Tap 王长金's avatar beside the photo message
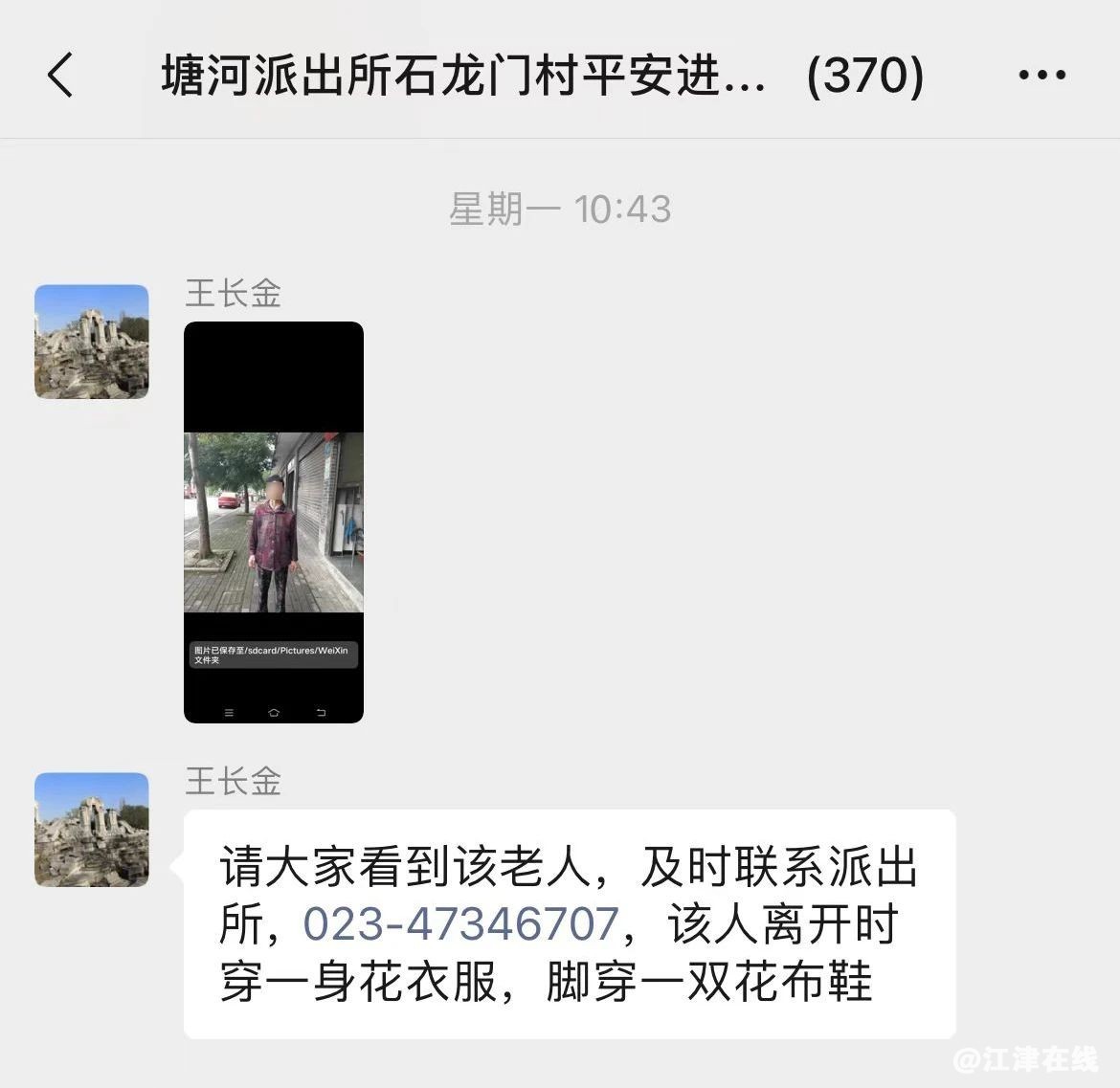 (x=92, y=342)
